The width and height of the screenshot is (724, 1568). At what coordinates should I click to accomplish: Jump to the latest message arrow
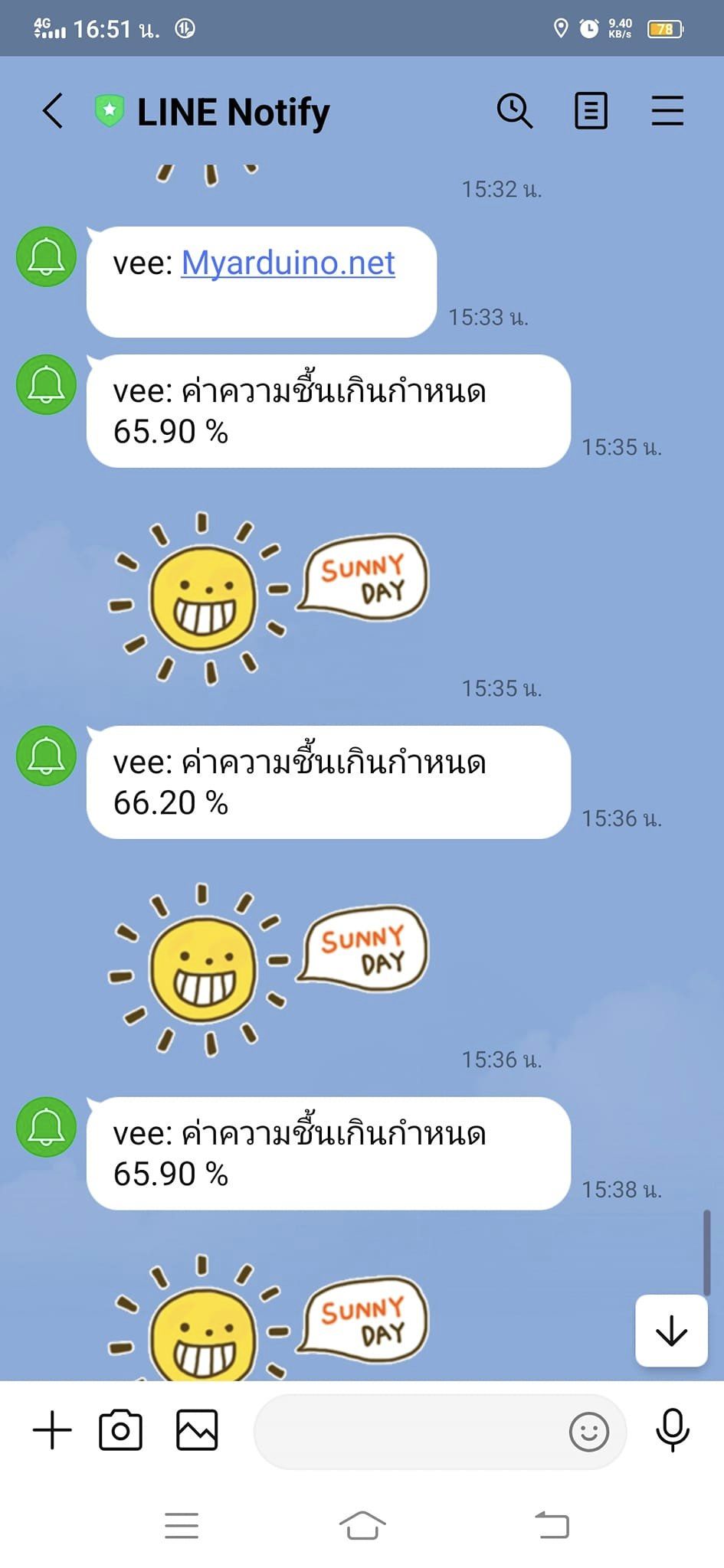[671, 1331]
